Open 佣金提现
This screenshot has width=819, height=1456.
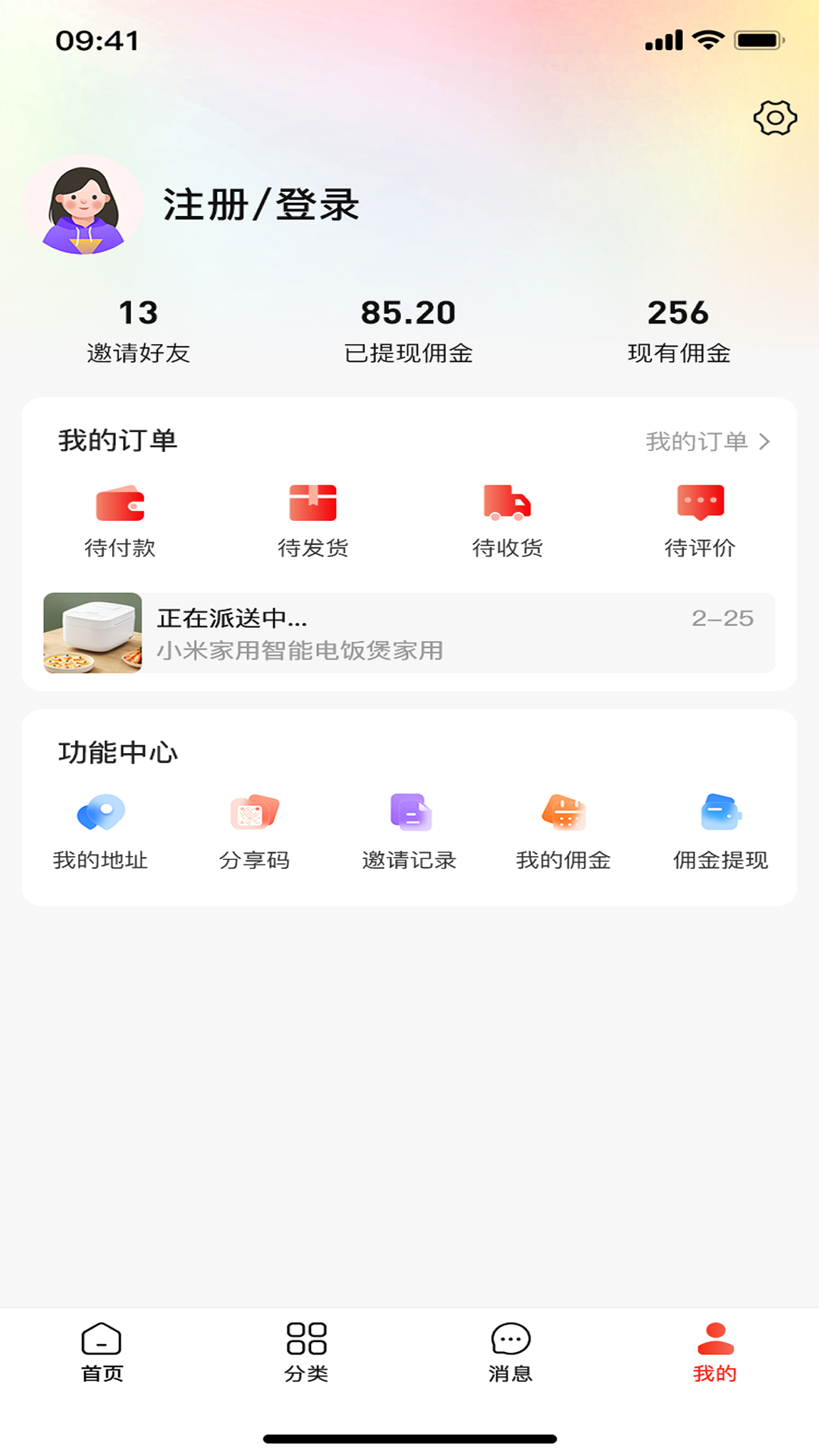coord(720,832)
